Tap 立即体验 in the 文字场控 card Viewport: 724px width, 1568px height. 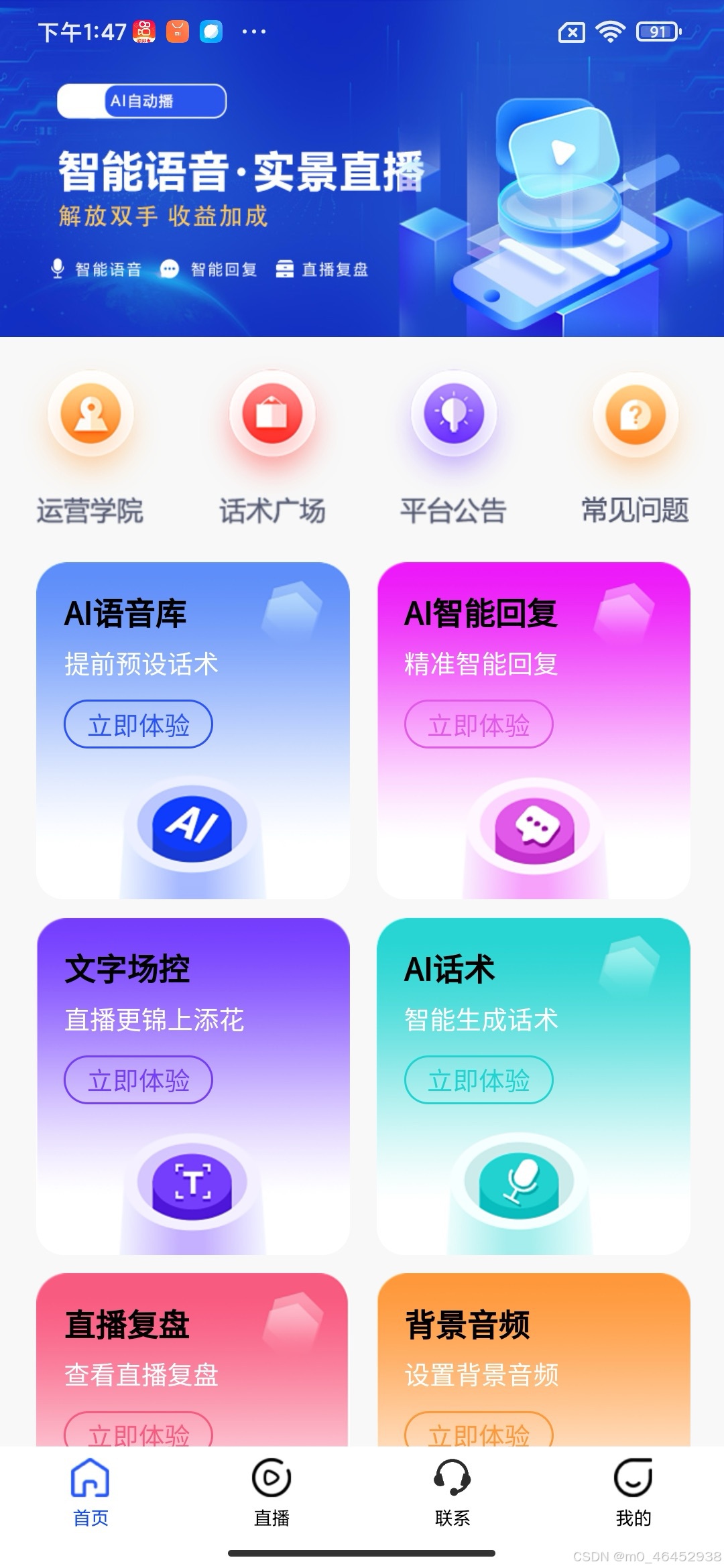[139, 1080]
